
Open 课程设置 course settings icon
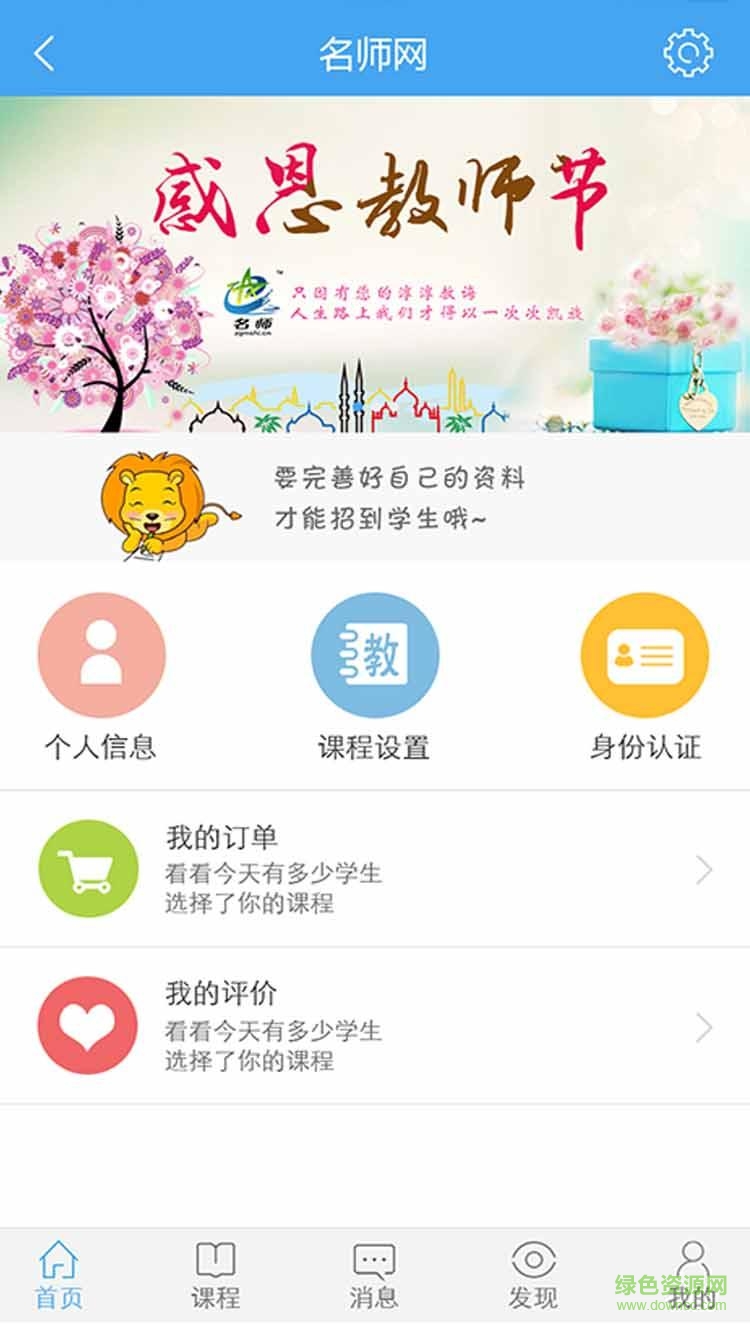click(373, 653)
